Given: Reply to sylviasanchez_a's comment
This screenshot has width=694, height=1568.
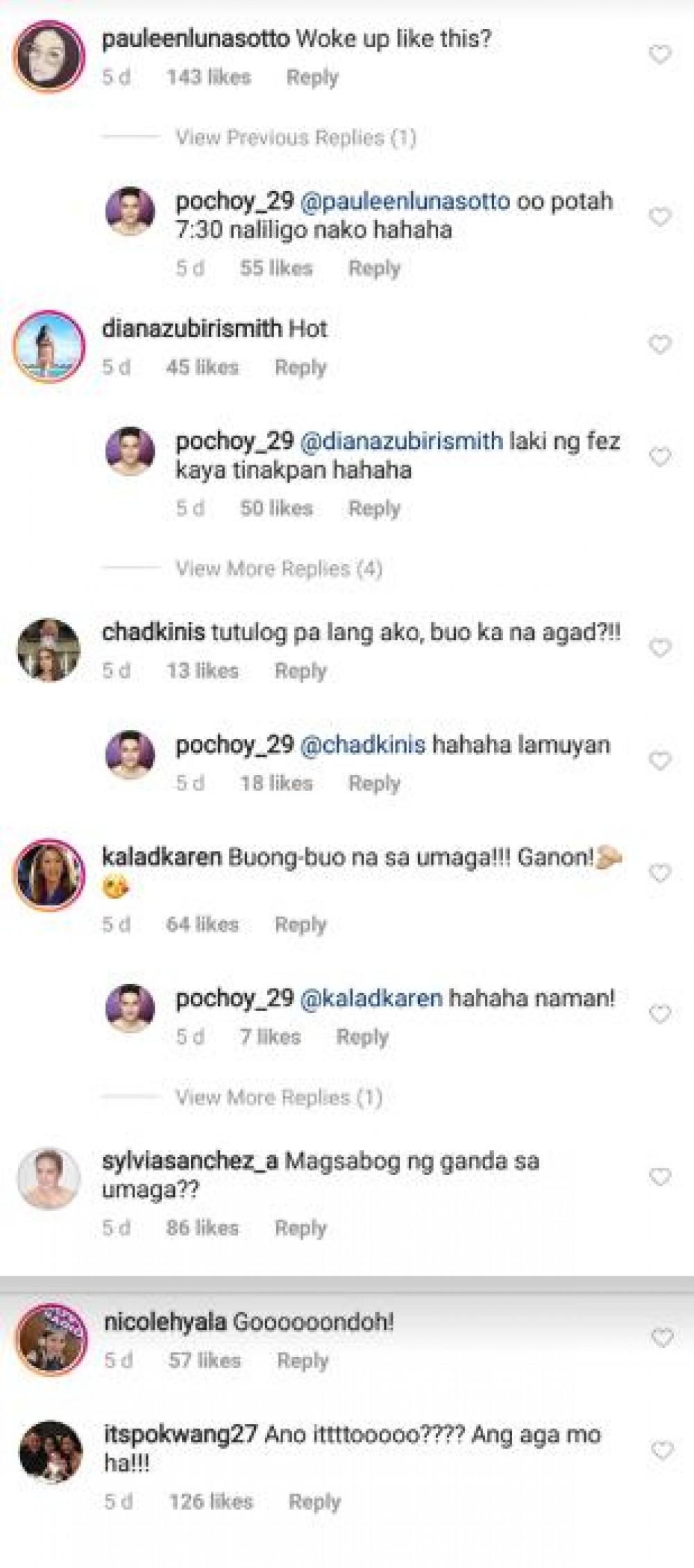Looking at the screenshot, I should [300, 1228].
